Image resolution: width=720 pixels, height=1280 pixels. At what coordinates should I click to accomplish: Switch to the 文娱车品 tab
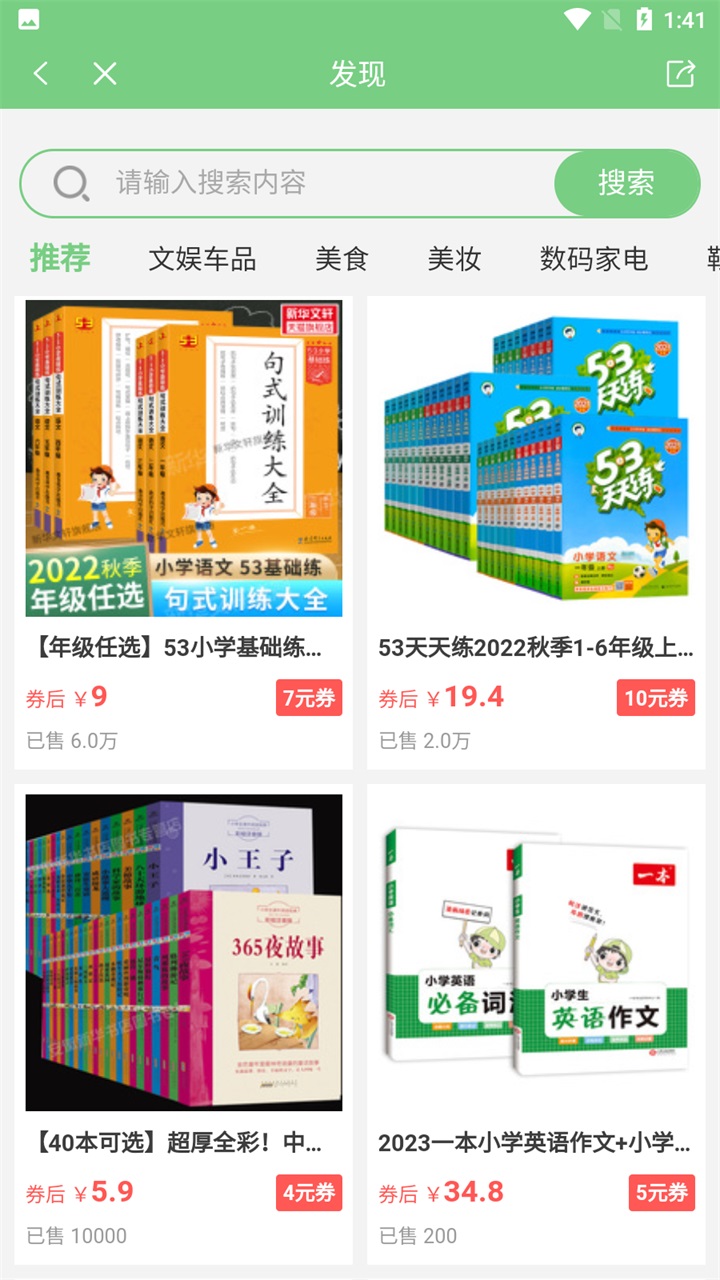(202, 259)
